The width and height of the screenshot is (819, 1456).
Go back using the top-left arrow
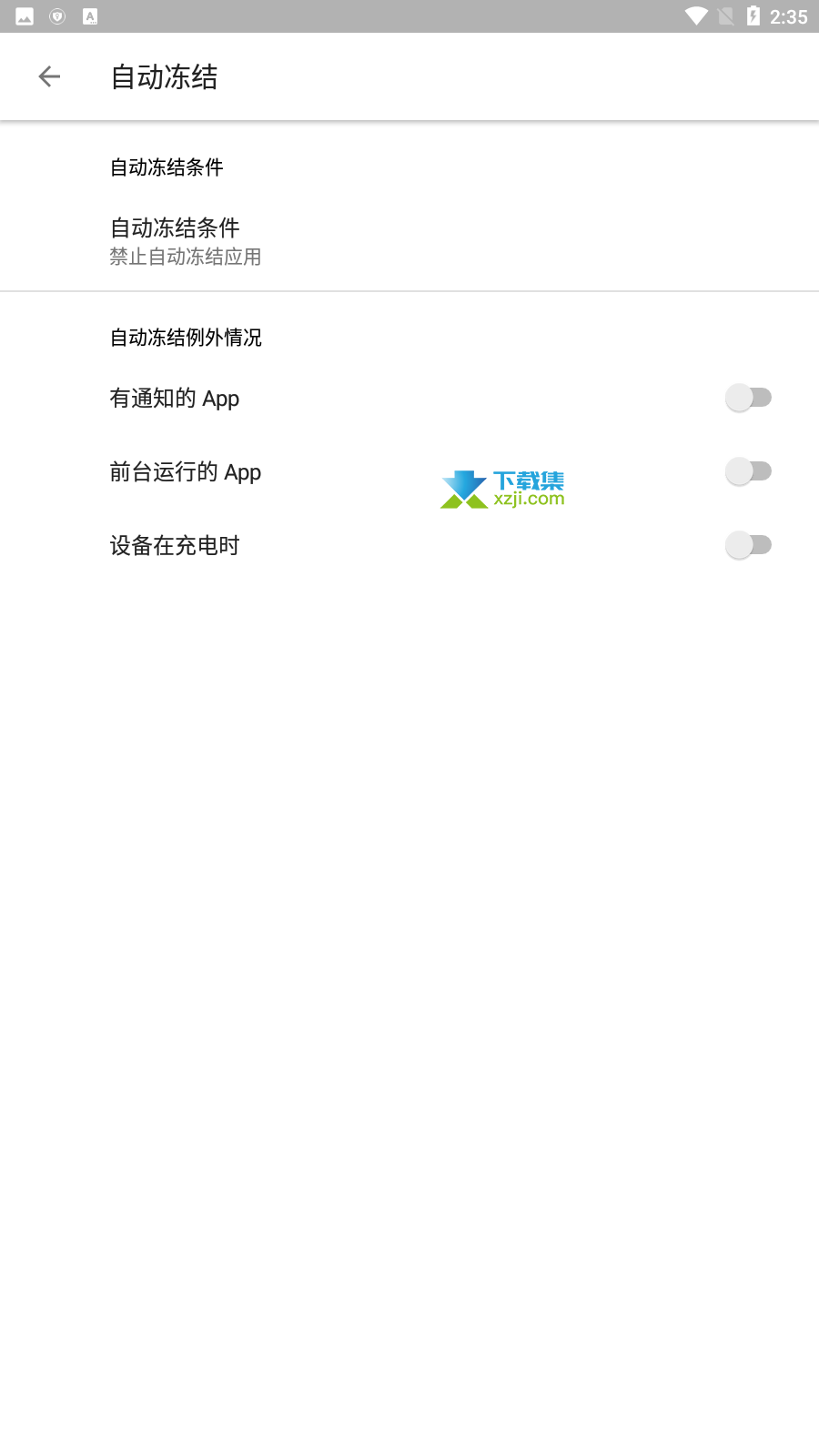pyautogui.click(x=49, y=76)
